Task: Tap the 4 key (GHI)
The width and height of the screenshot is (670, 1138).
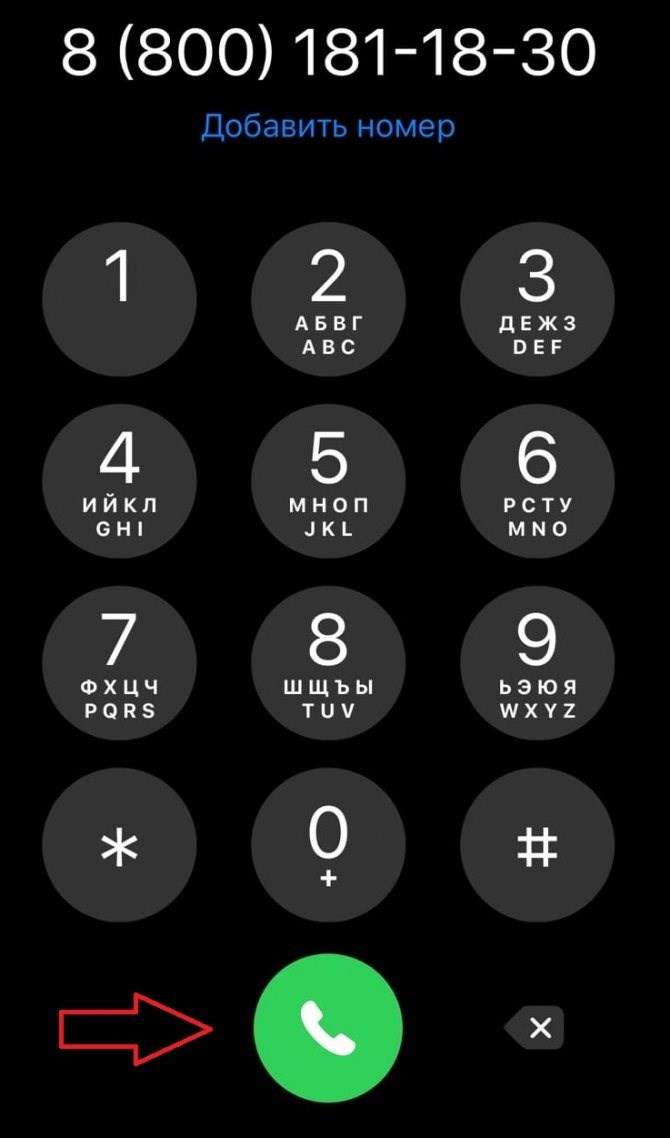Action: coord(119,480)
